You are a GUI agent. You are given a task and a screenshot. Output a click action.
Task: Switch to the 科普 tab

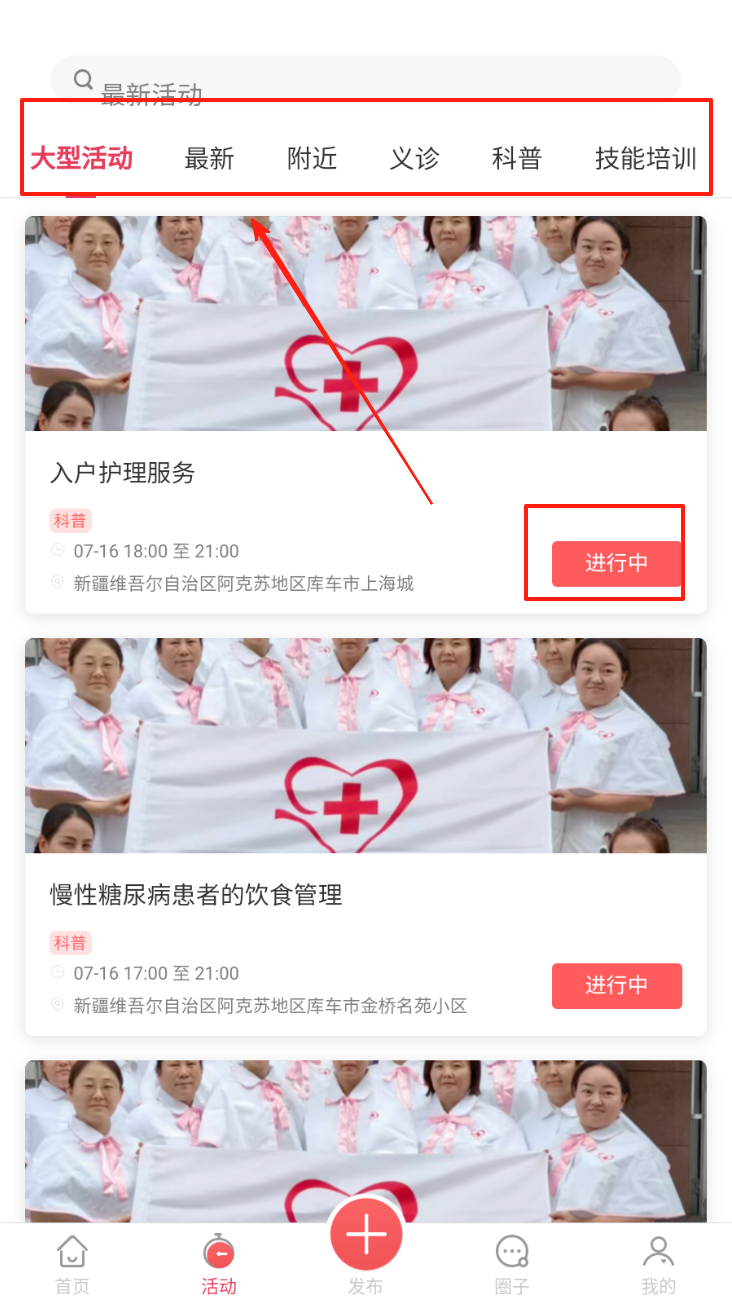tap(517, 158)
